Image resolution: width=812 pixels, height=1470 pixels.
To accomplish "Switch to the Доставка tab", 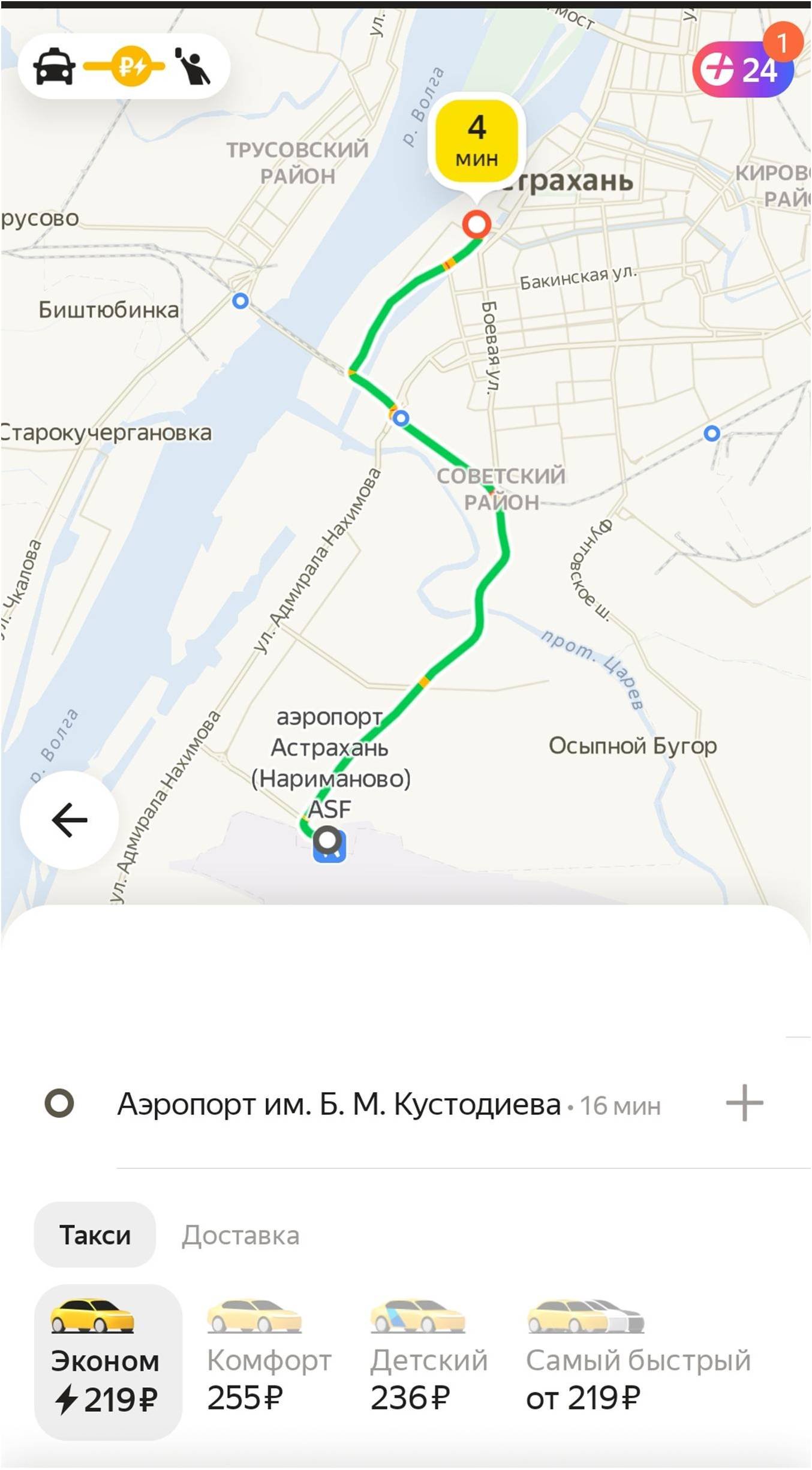I will point(240,1235).
